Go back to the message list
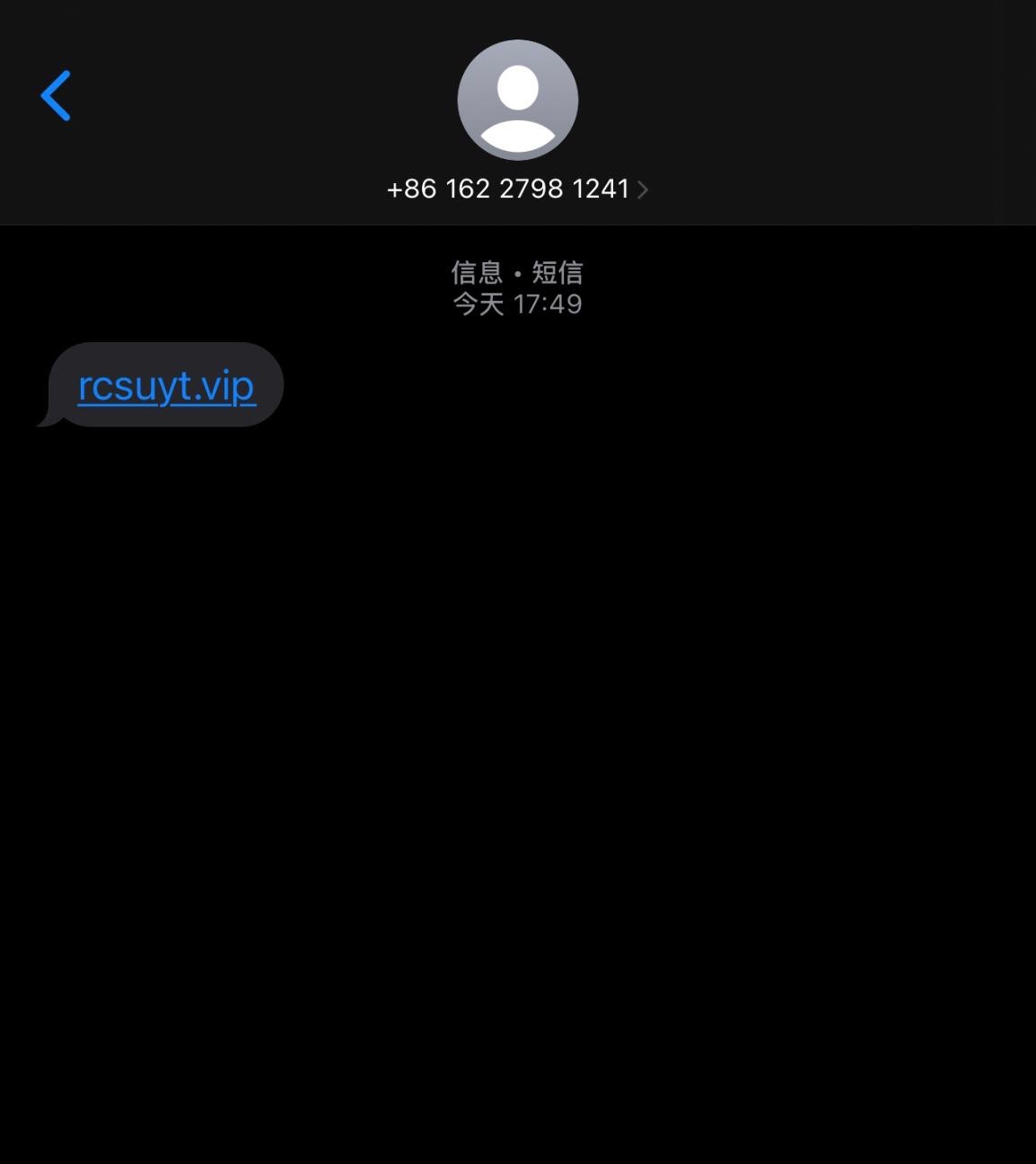 tap(56, 96)
